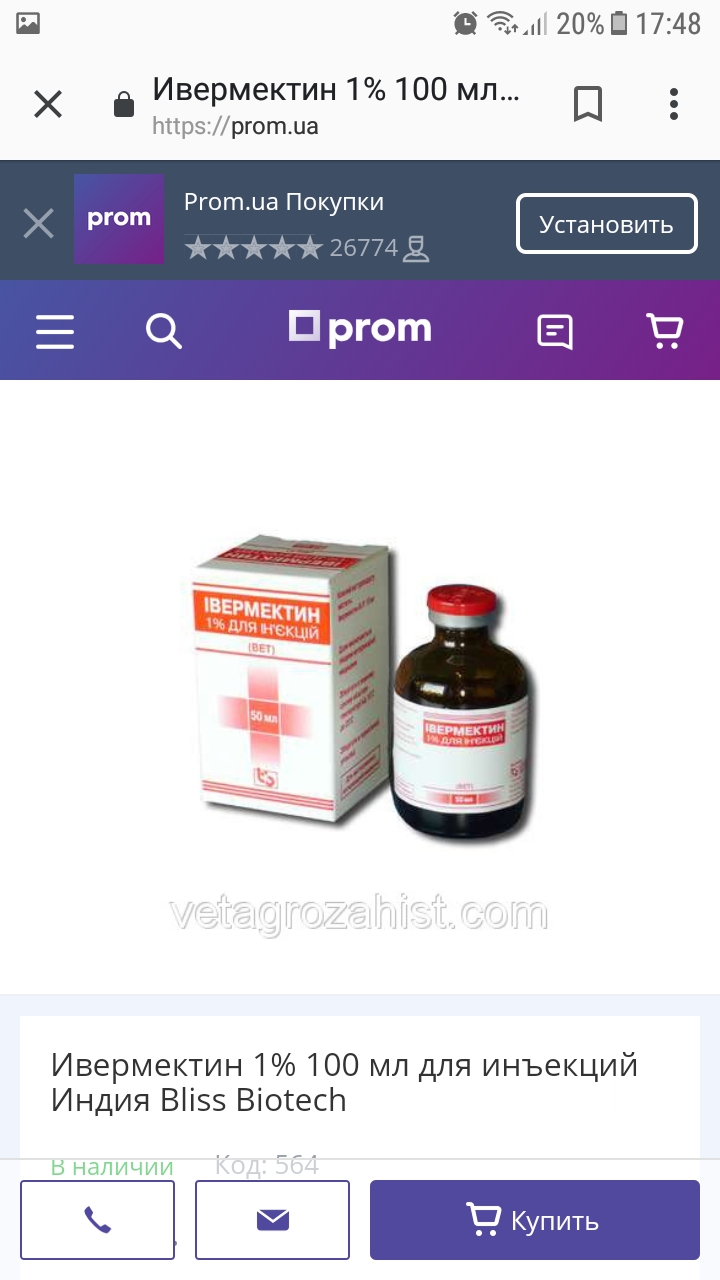Call the seller via phone button
Image resolution: width=720 pixels, height=1280 pixels.
(x=98, y=1220)
